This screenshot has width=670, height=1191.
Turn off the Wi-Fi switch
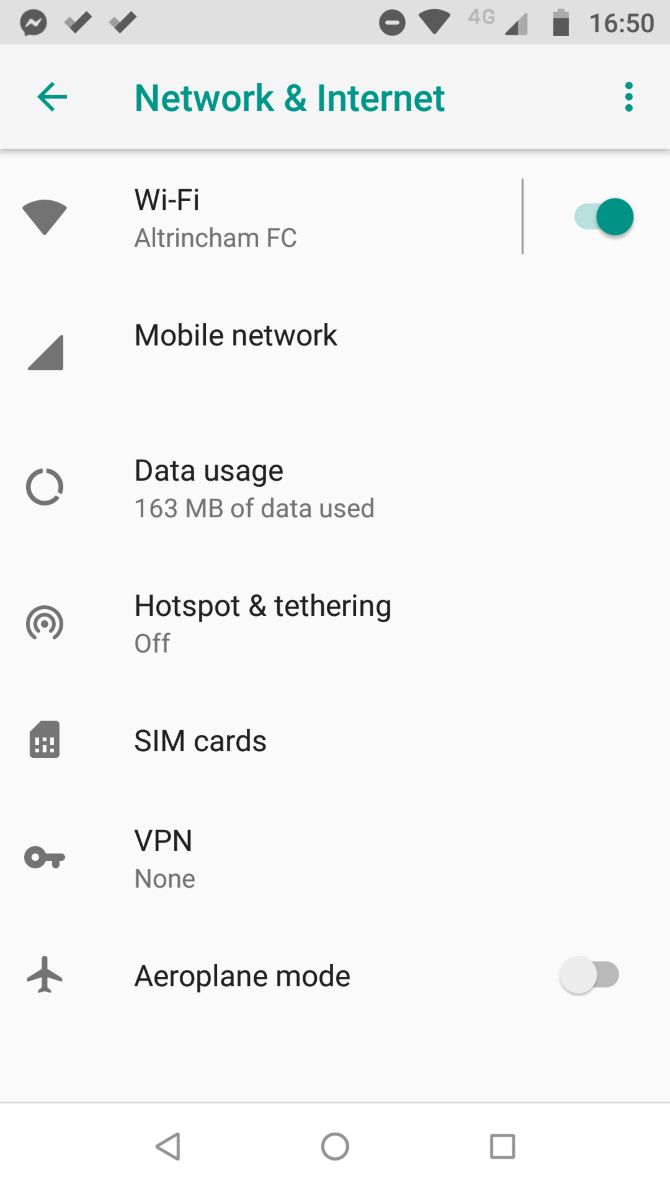click(x=603, y=217)
